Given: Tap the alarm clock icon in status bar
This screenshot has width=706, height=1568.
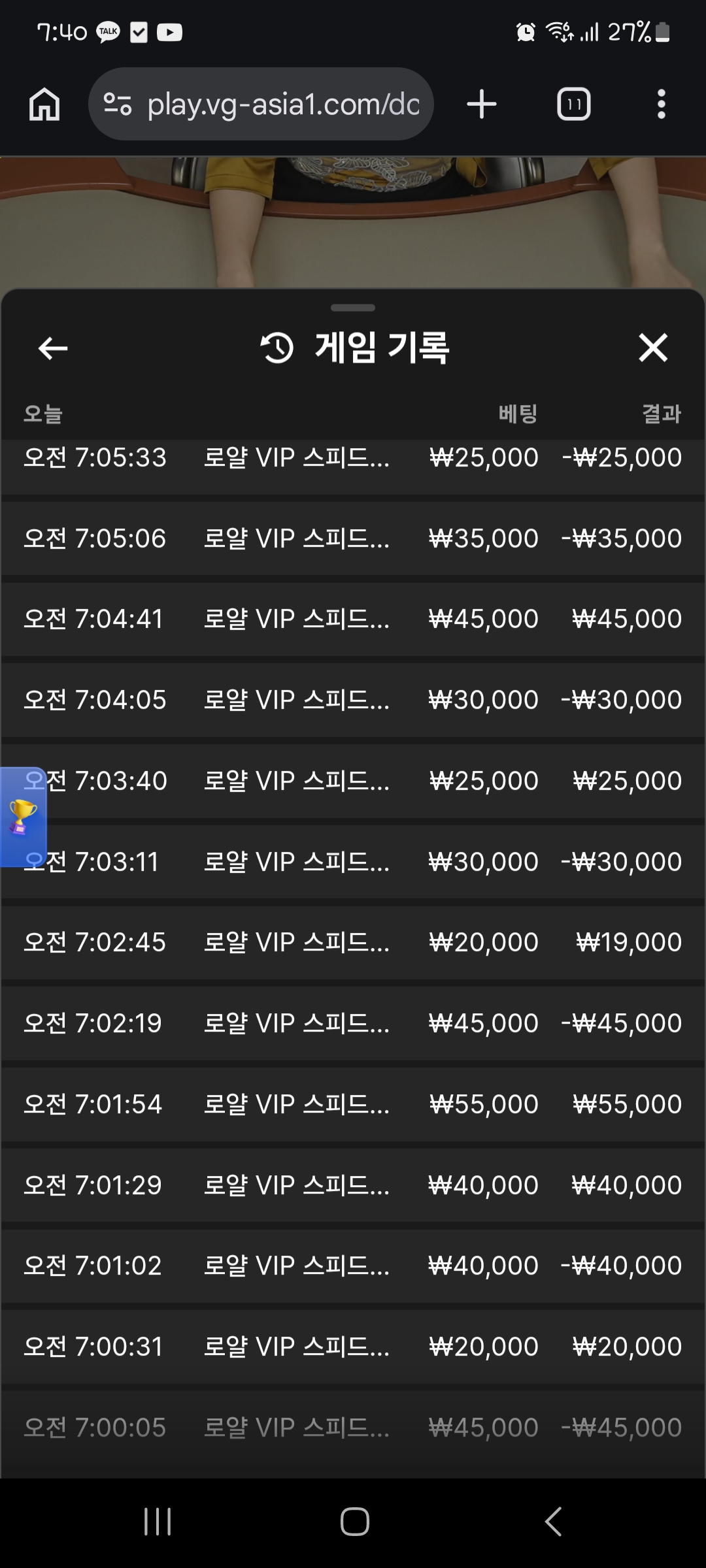Looking at the screenshot, I should click(x=524, y=31).
